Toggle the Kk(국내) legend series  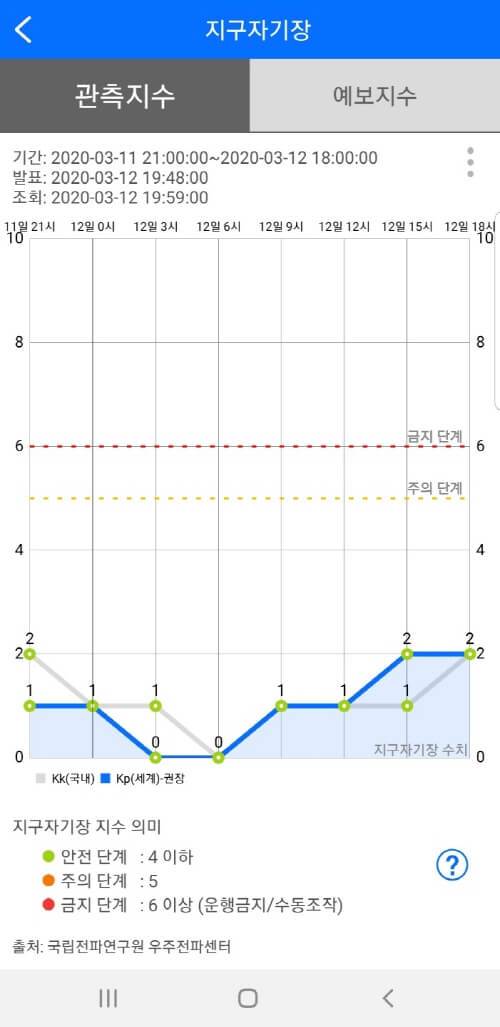[64, 779]
